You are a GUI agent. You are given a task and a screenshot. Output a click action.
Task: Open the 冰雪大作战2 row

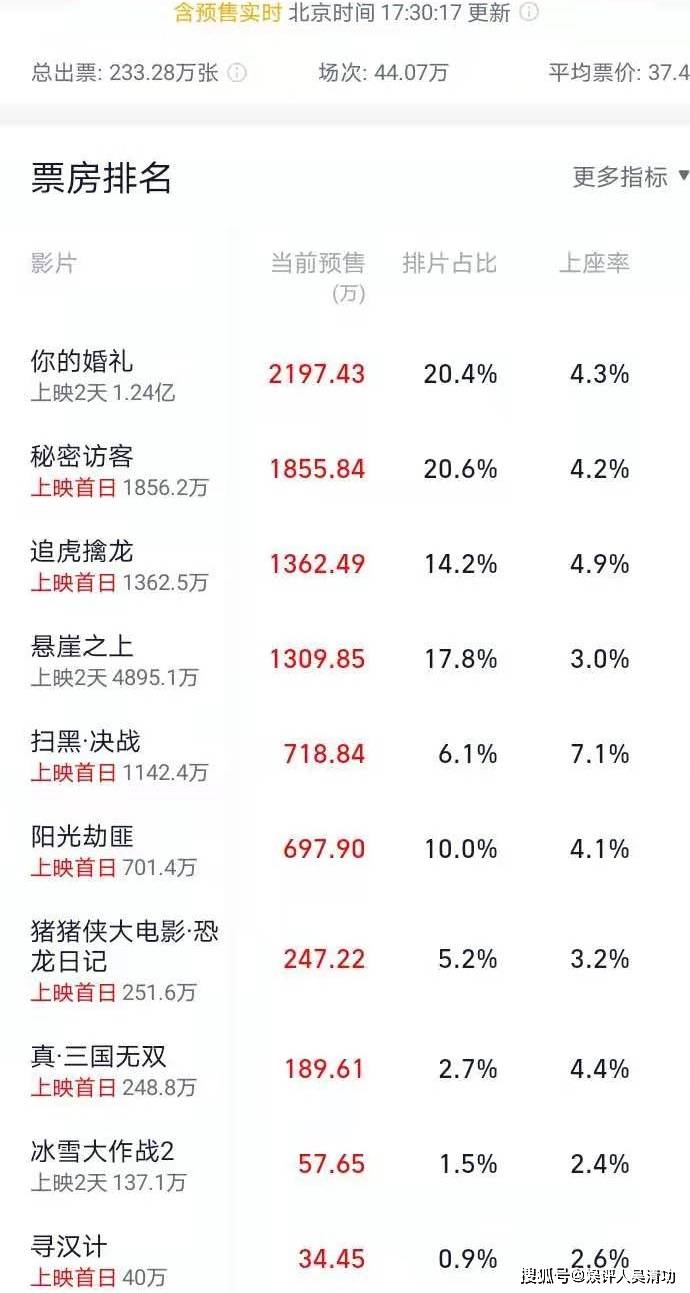point(345,1165)
